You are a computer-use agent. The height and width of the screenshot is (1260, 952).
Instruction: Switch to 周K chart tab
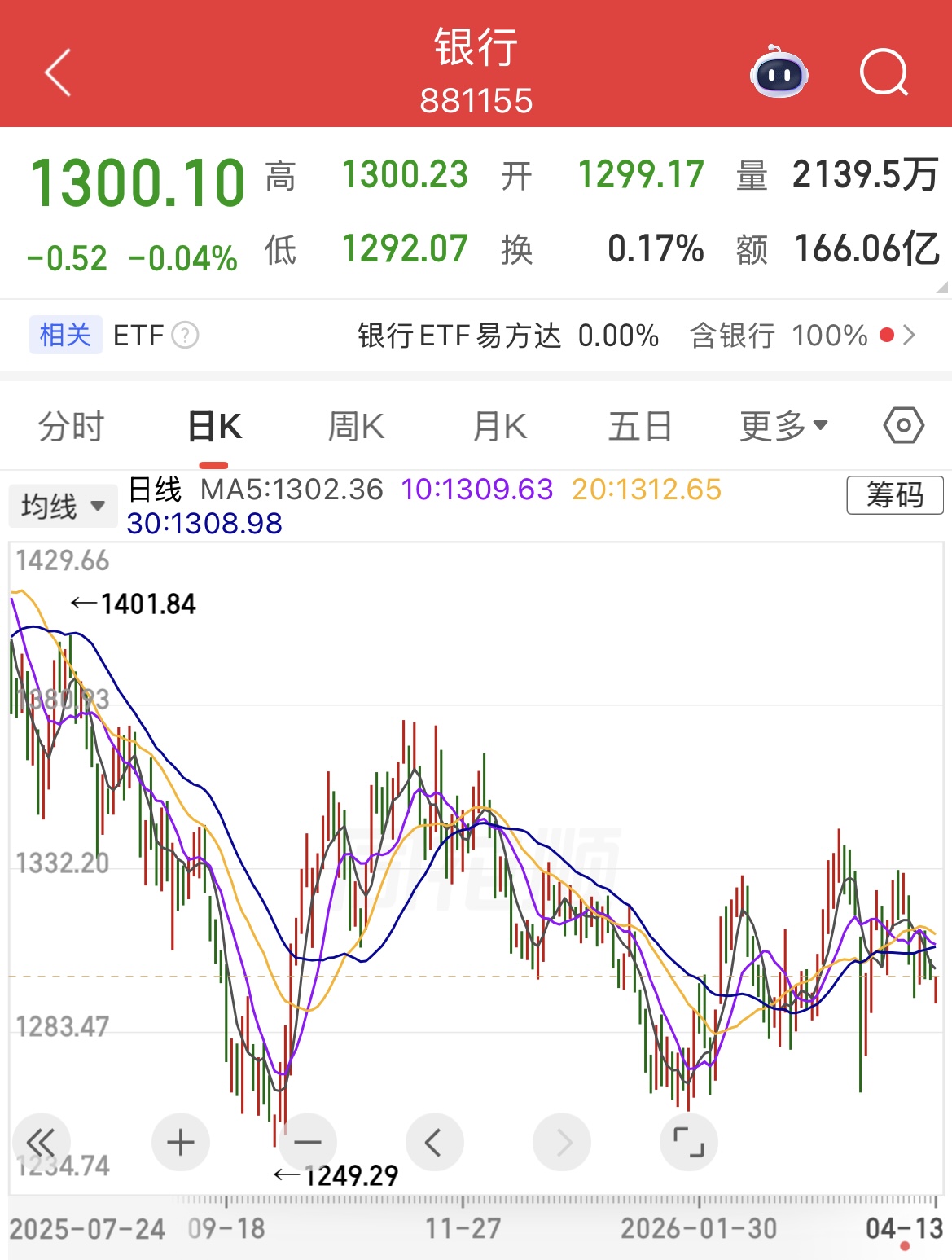[356, 426]
